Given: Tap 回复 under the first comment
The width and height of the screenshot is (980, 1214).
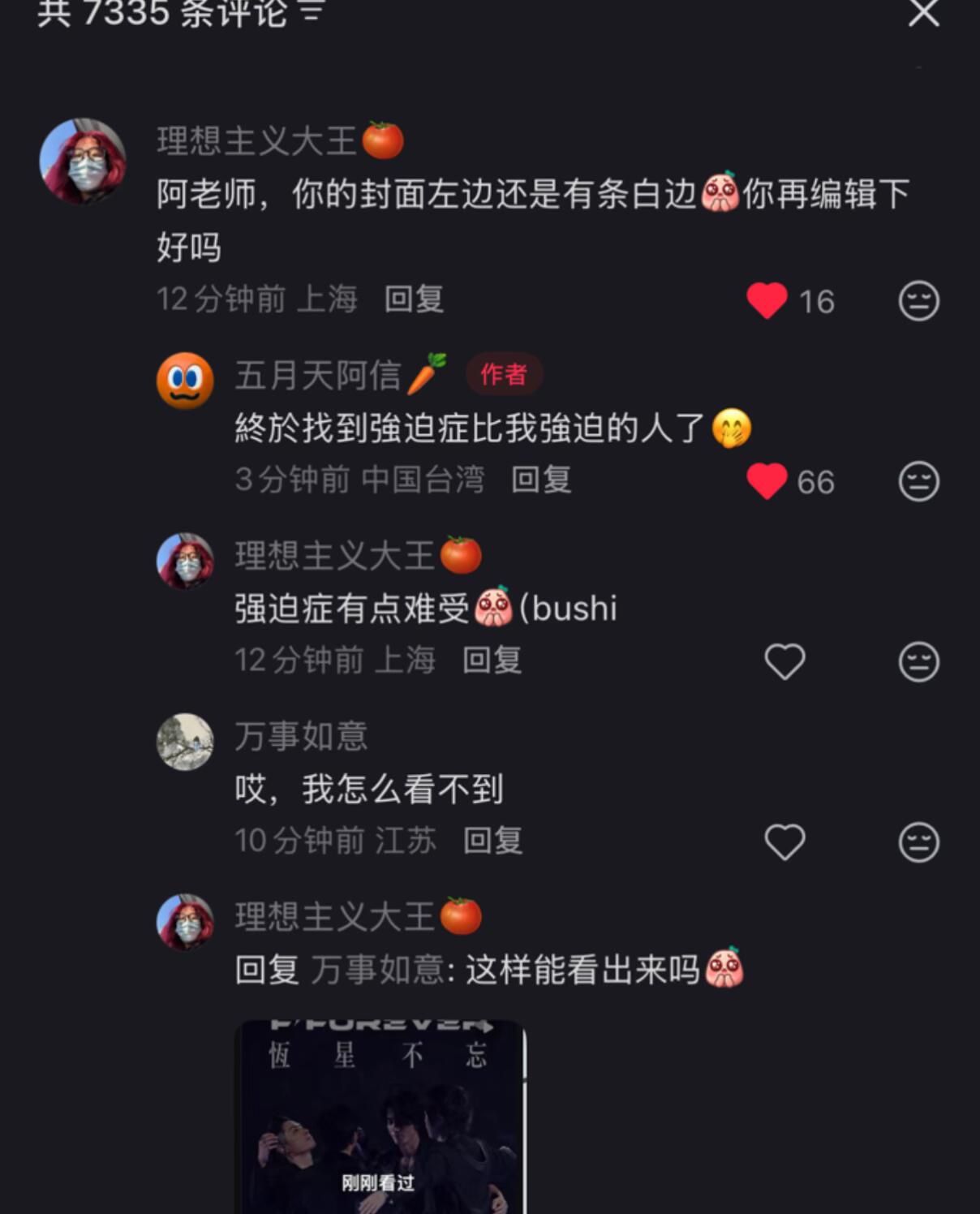Looking at the screenshot, I should 413,299.
